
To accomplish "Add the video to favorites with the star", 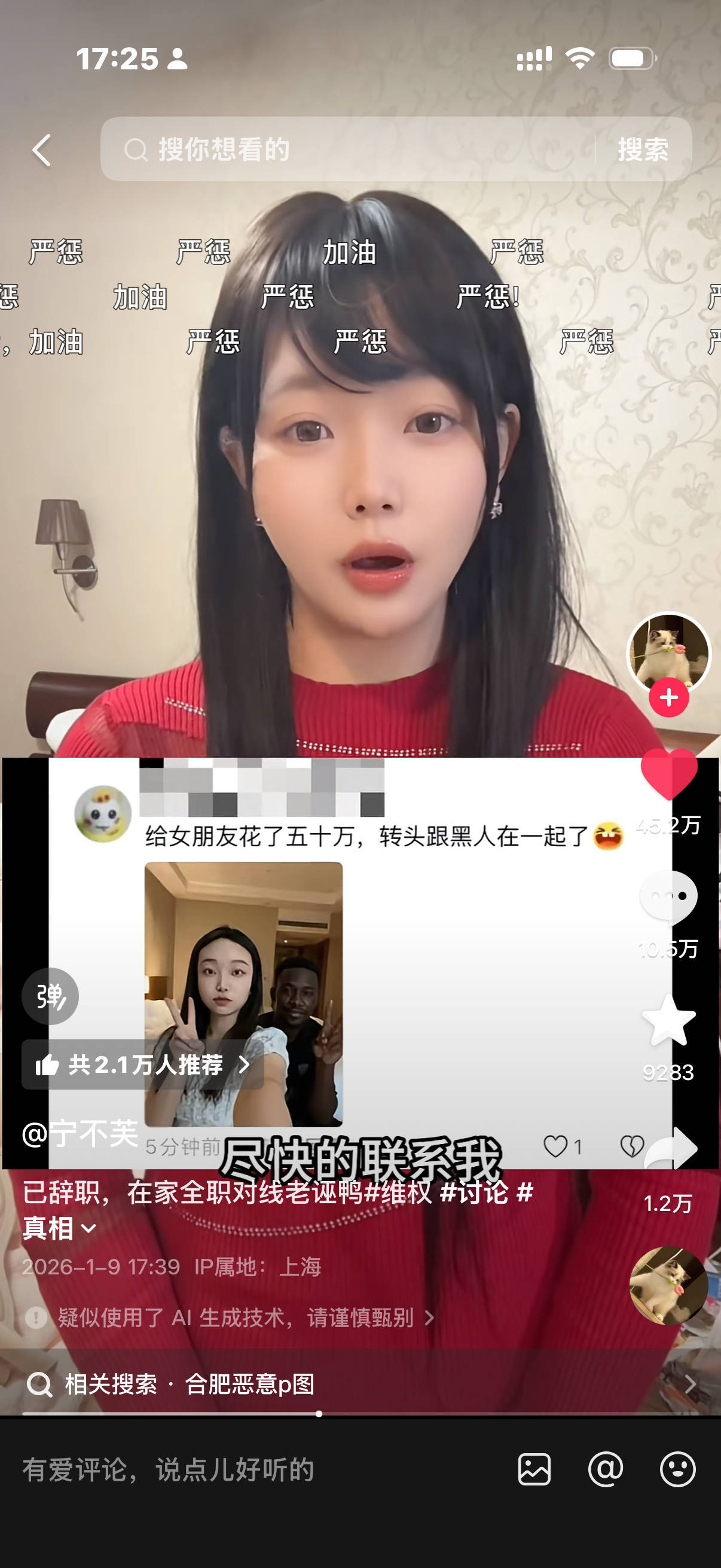I will click(x=668, y=1021).
